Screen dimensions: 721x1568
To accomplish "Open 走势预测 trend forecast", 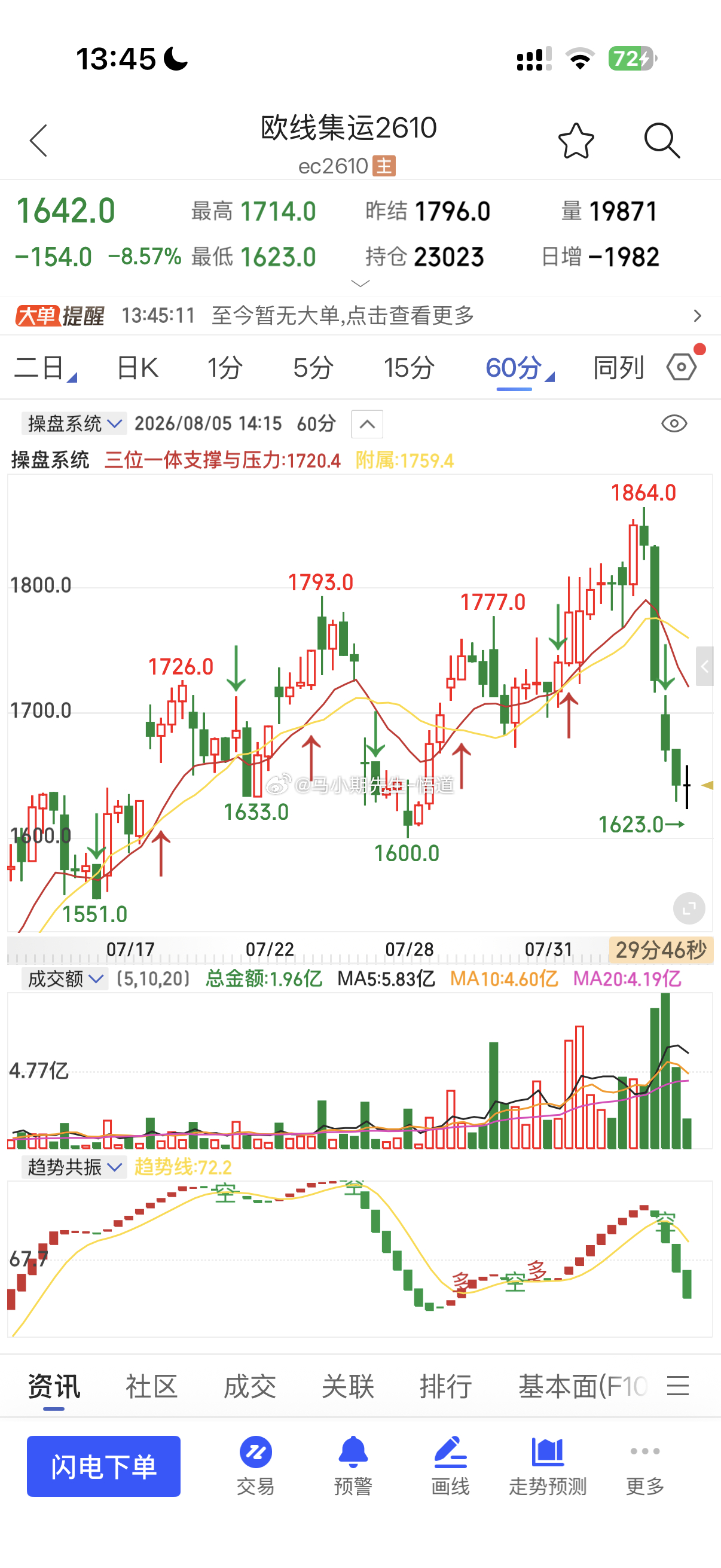I will click(x=548, y=1465).
